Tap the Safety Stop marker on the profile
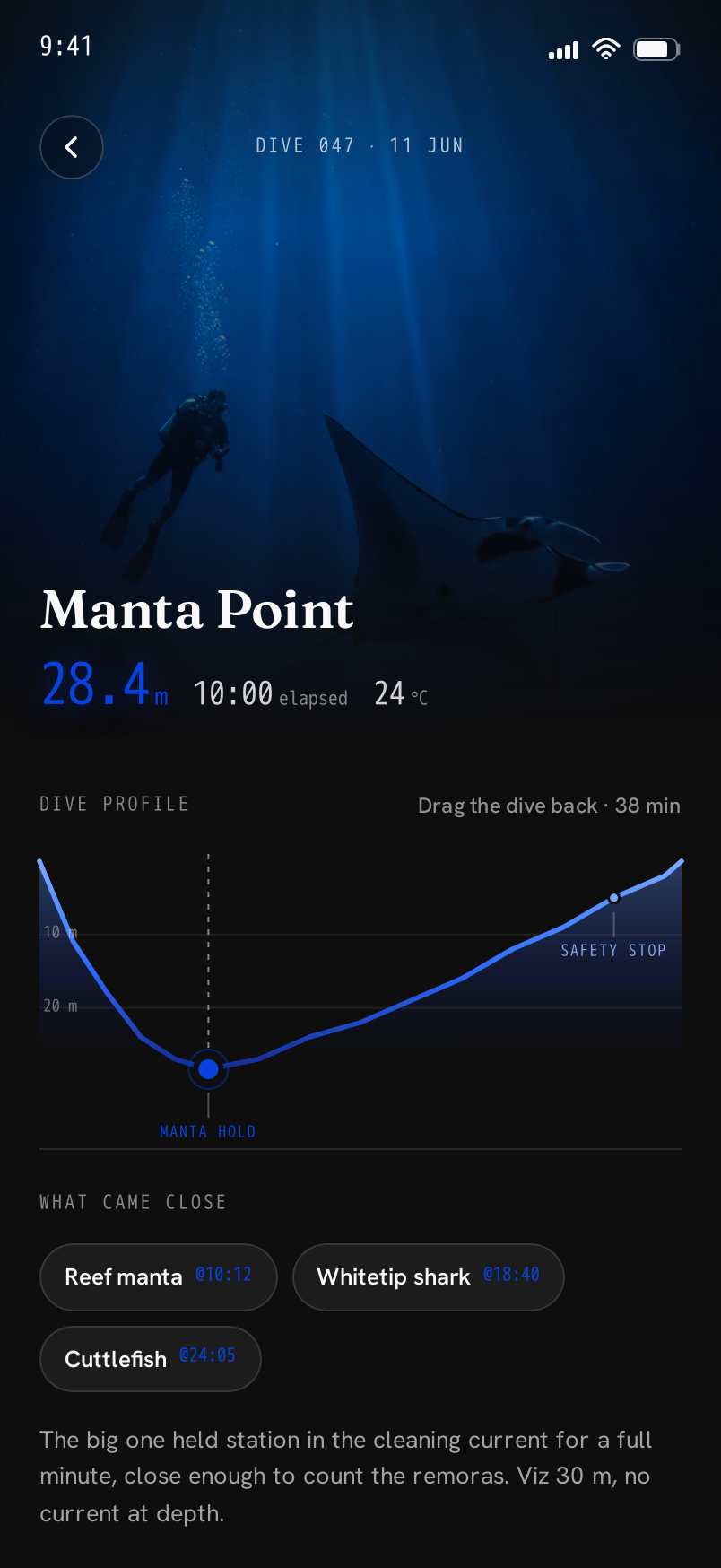 pos(614,898)
